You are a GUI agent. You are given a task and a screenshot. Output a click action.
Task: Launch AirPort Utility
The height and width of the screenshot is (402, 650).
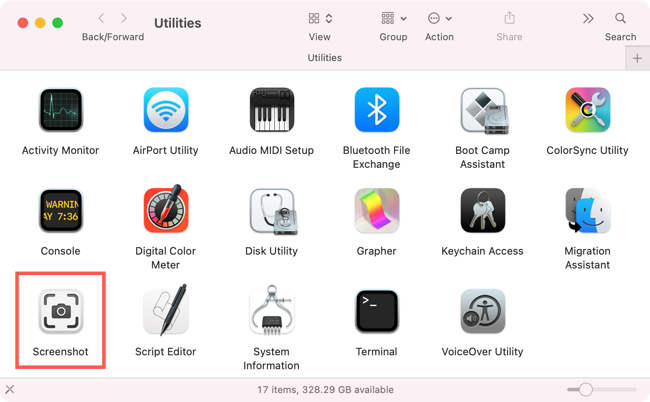point(165,110)
